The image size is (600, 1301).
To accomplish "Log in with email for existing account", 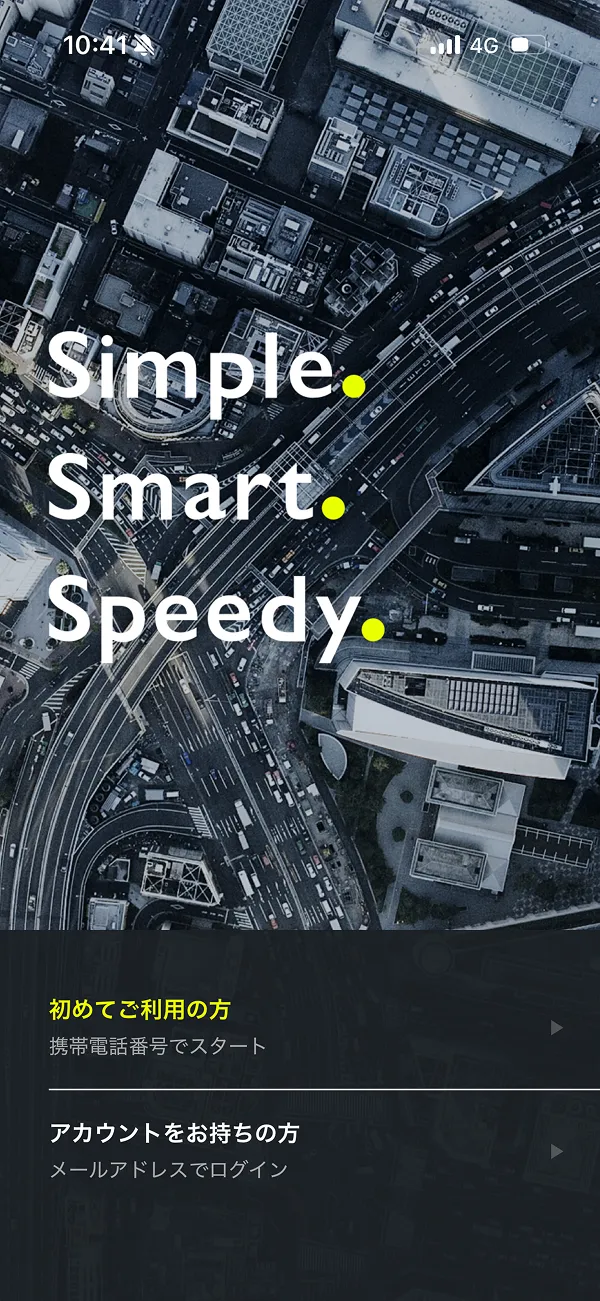I will [x=300, y=1151].
